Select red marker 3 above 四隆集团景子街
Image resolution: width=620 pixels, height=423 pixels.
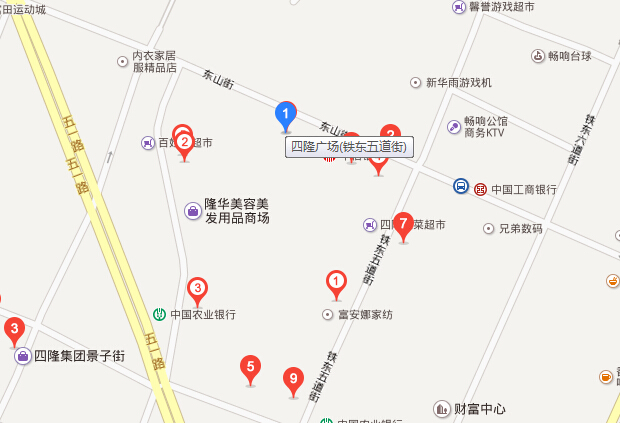pyautogui.click(x=14, y=328)
